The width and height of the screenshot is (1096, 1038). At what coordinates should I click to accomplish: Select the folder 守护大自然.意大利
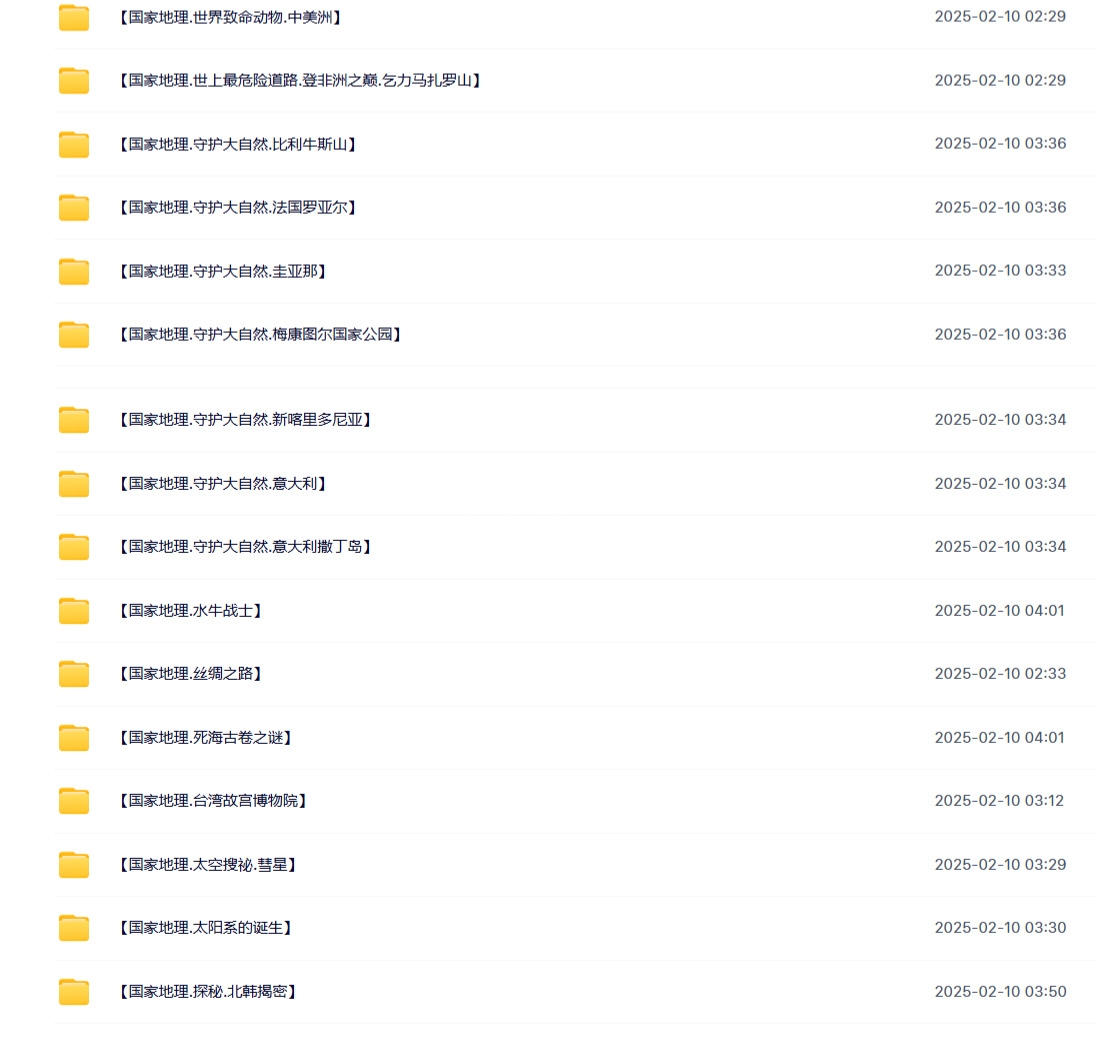point(222,484)
